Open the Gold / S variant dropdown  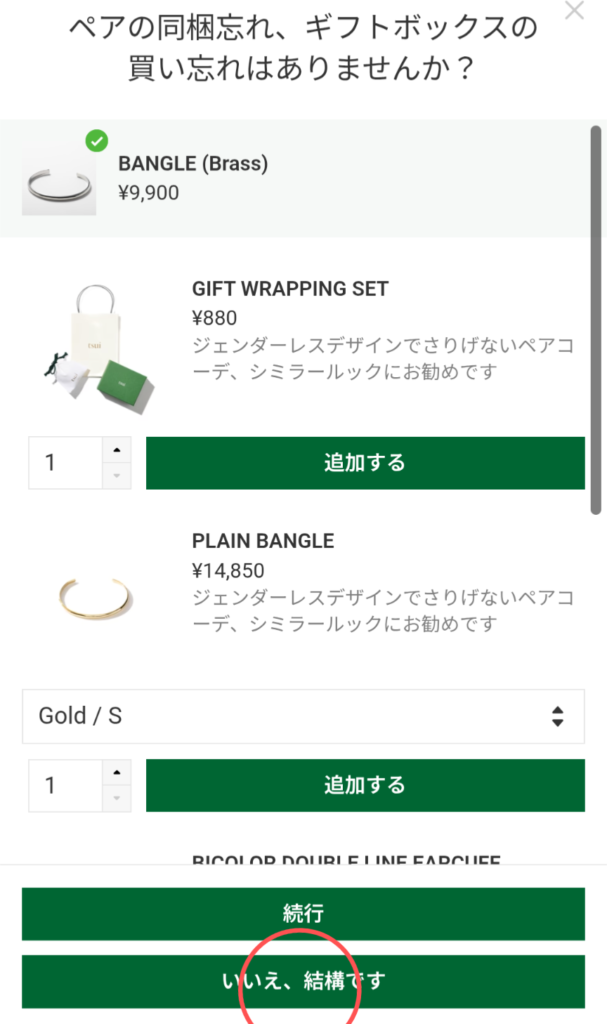(x=303, y=716)
